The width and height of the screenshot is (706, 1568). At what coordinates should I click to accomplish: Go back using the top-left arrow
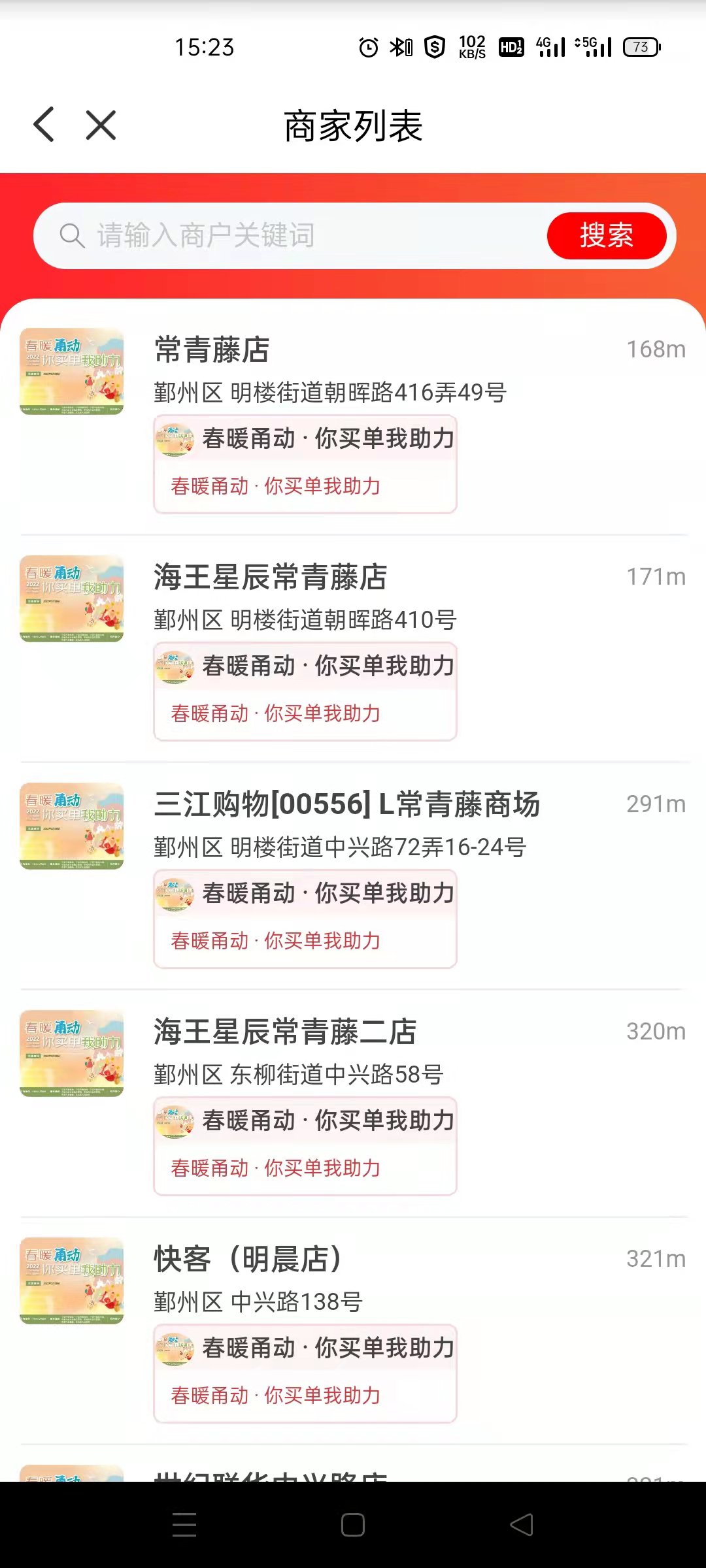click(x=44, y=125)
